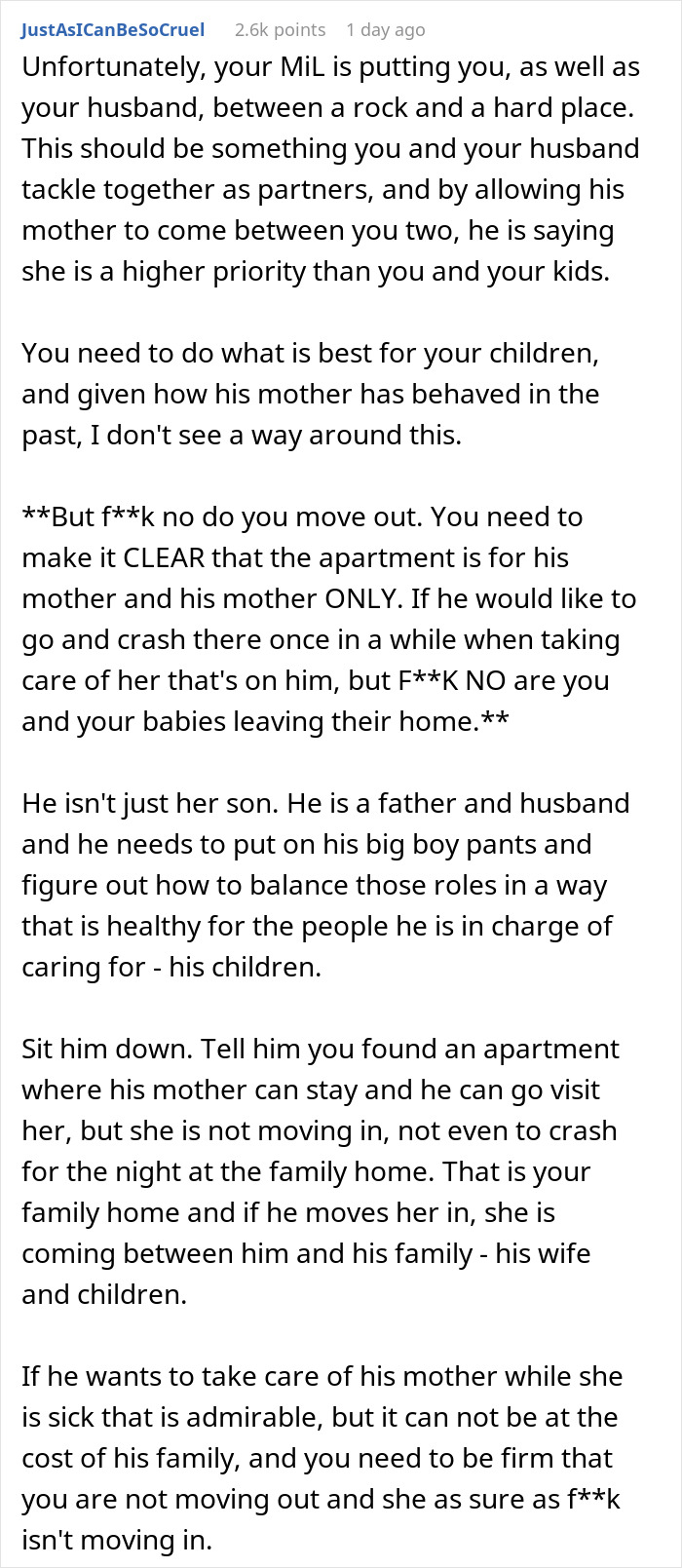This screenshot has width=682, height=1568.
Task: Open JustAsICanBeSoCruel's user profile
Action: [x=113, y=29]
